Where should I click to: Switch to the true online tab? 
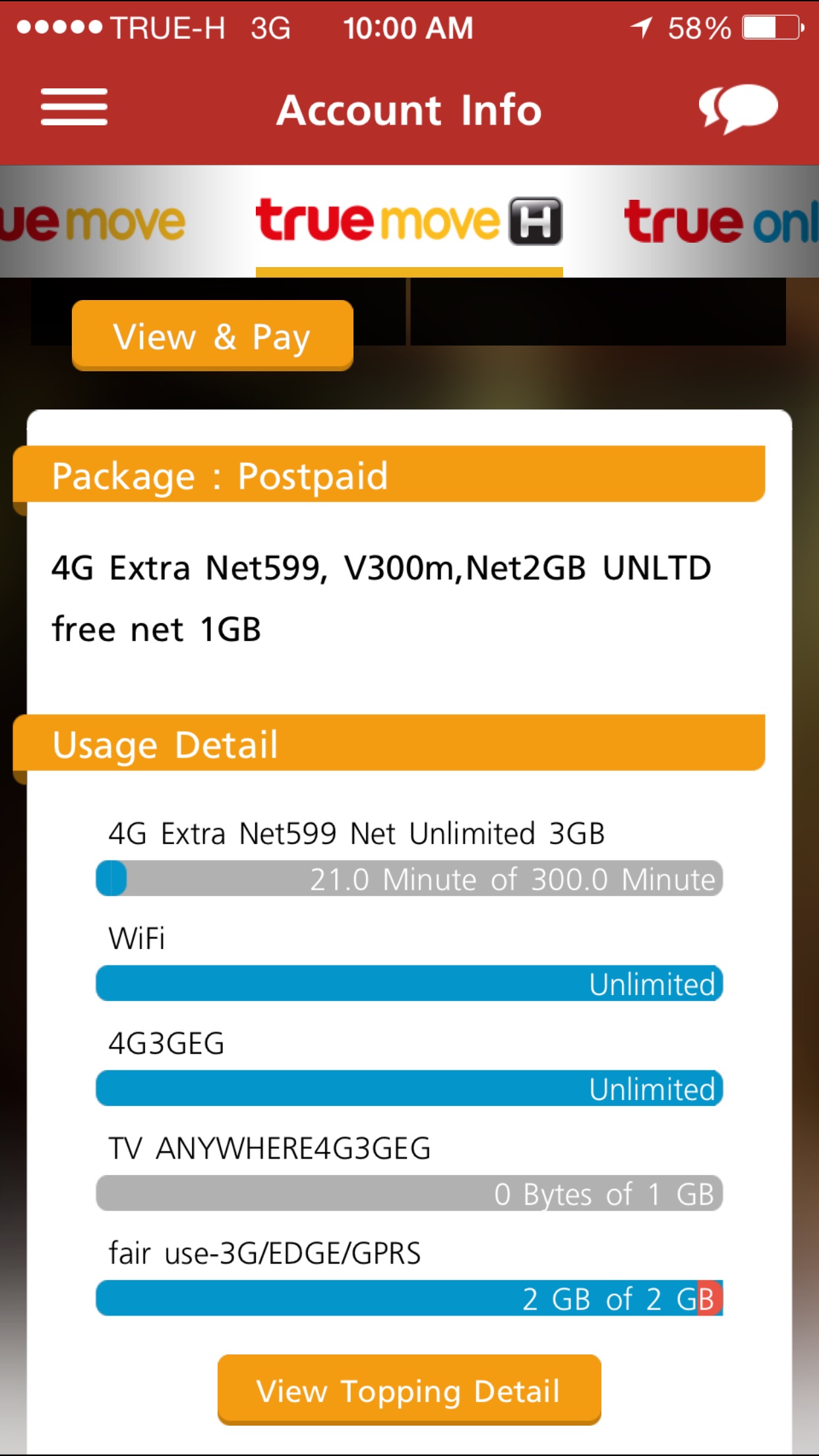pos(721,222)
